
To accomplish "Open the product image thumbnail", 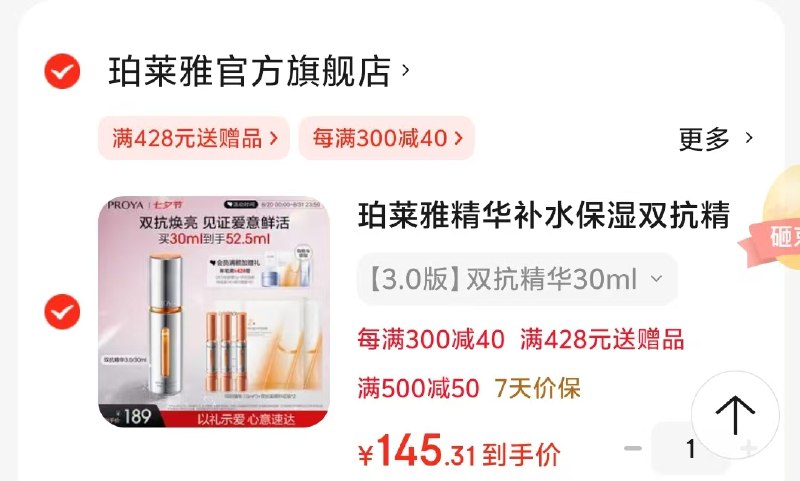I will coord(215,312).
